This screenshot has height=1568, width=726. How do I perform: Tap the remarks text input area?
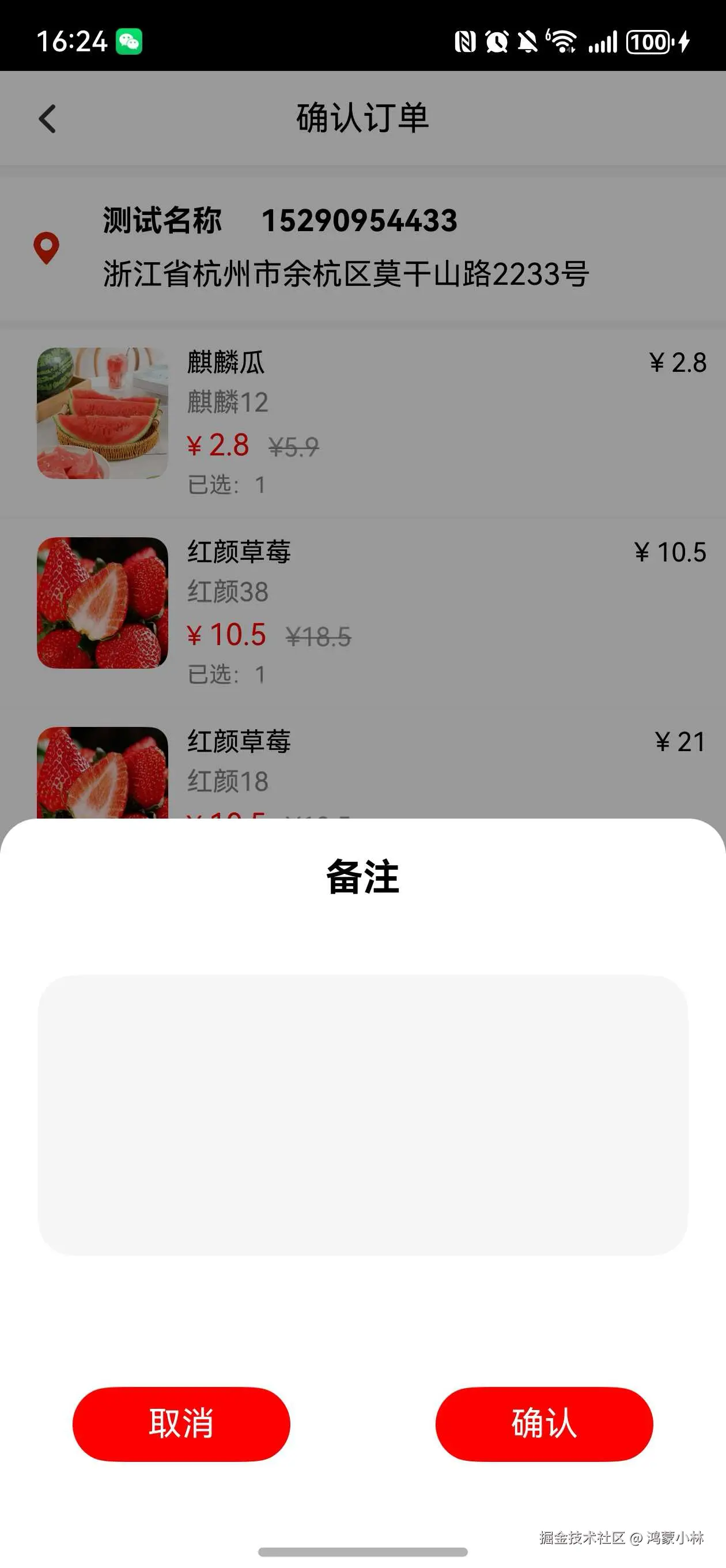click(362, 1114)
